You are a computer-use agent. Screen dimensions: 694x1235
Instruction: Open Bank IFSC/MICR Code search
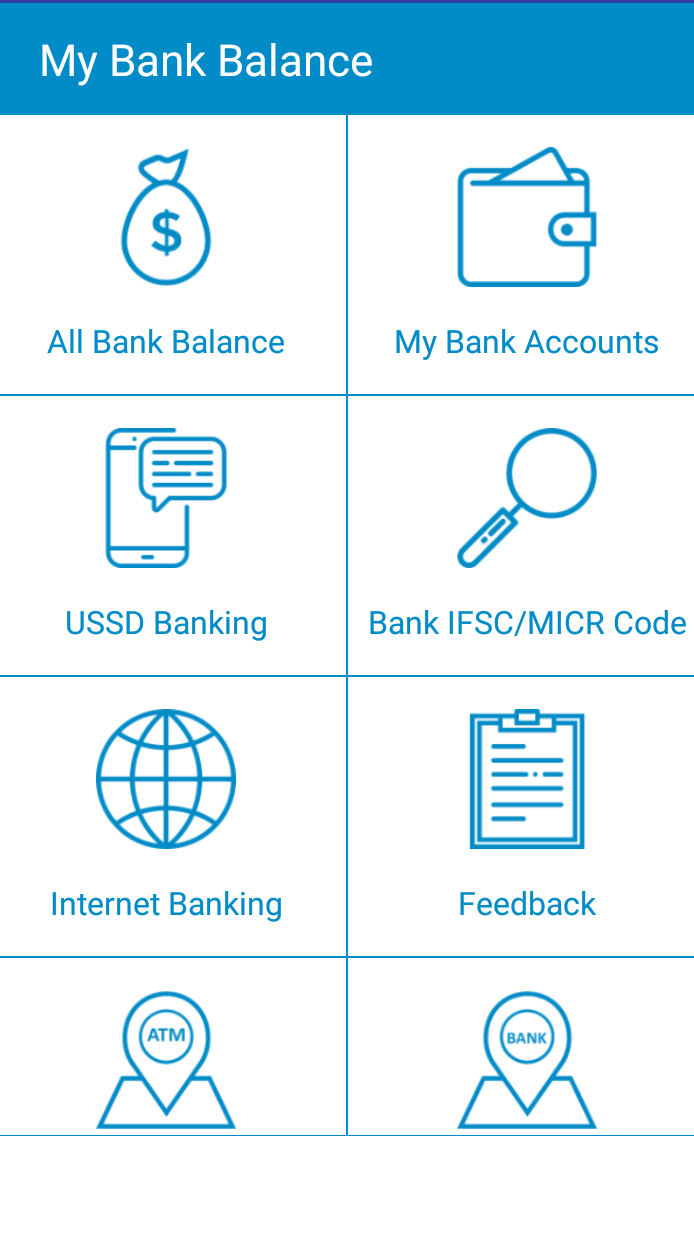click(x=526, y=535)
